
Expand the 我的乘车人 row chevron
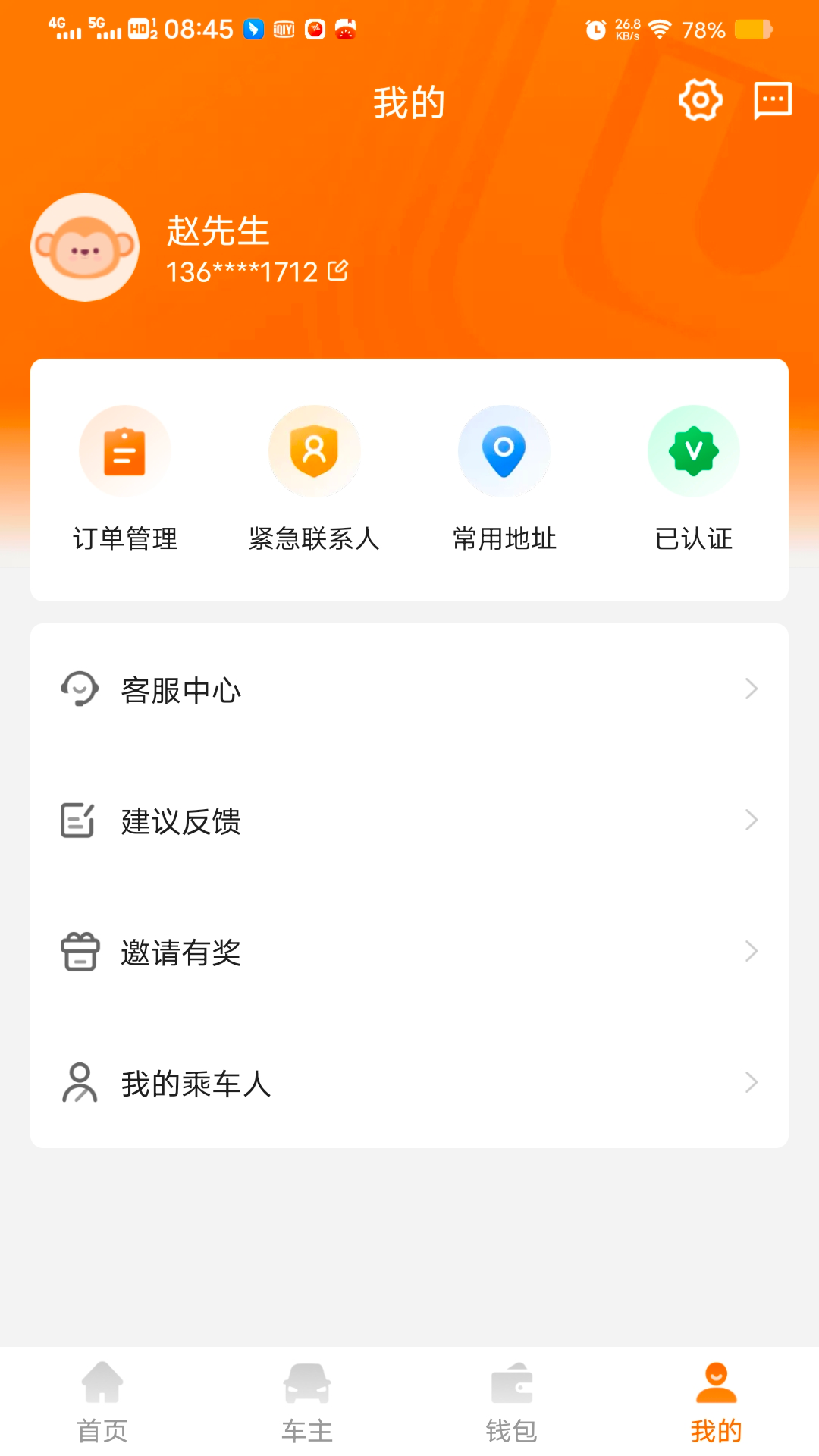752,1082
